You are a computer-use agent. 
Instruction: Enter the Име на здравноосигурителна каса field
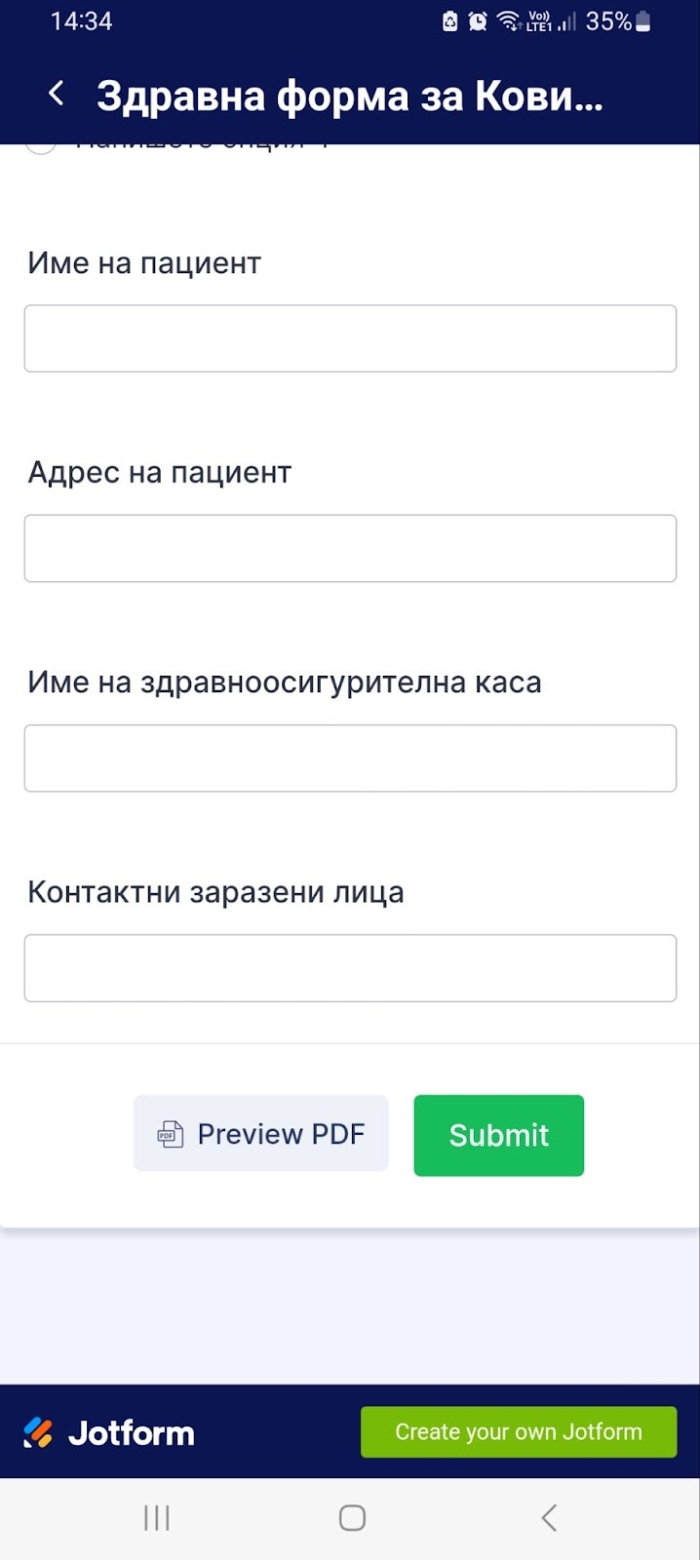350,758
